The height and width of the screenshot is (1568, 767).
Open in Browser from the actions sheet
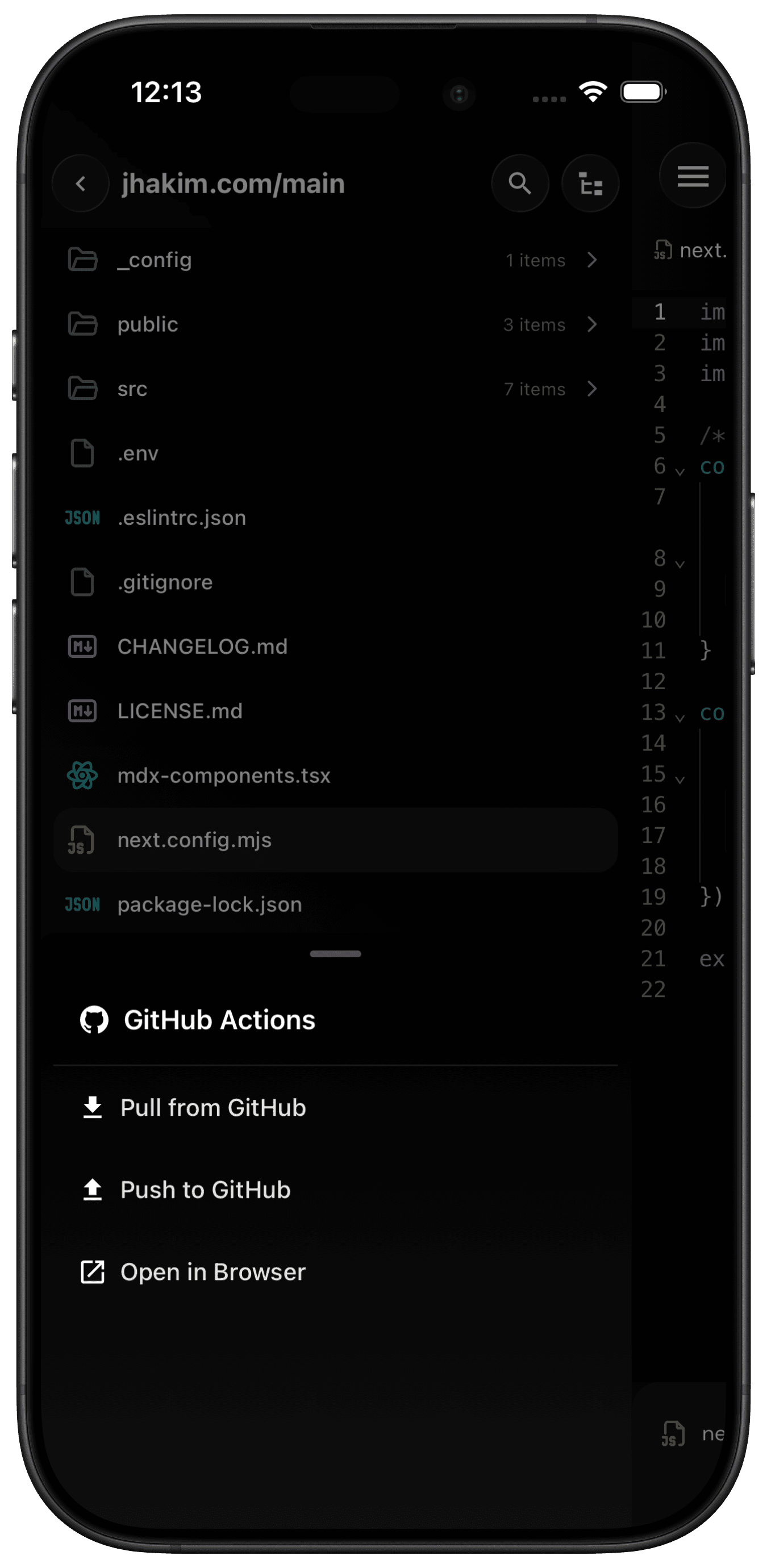coord(212,1271)
